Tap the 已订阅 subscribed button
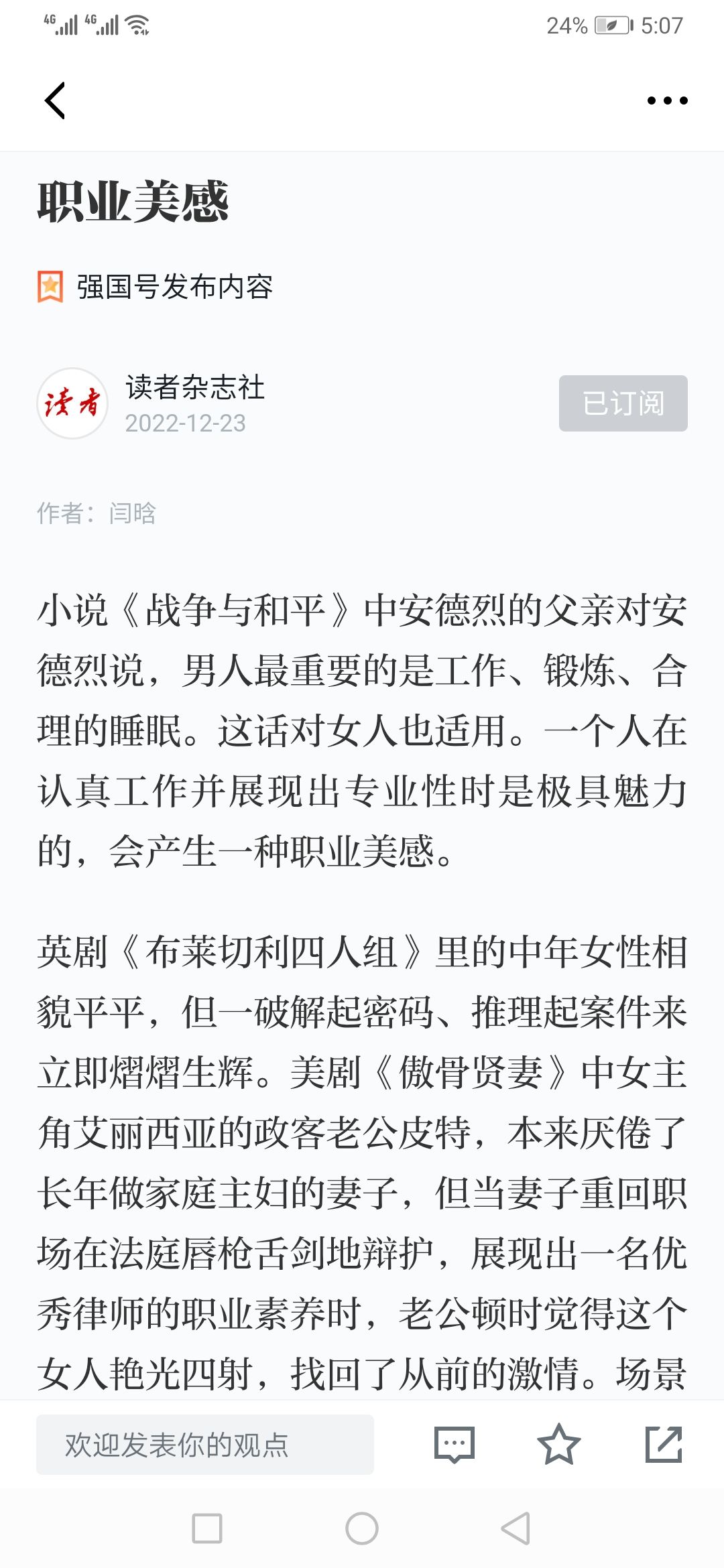Viewport: 724px width, 1568px height. (623, 403)
